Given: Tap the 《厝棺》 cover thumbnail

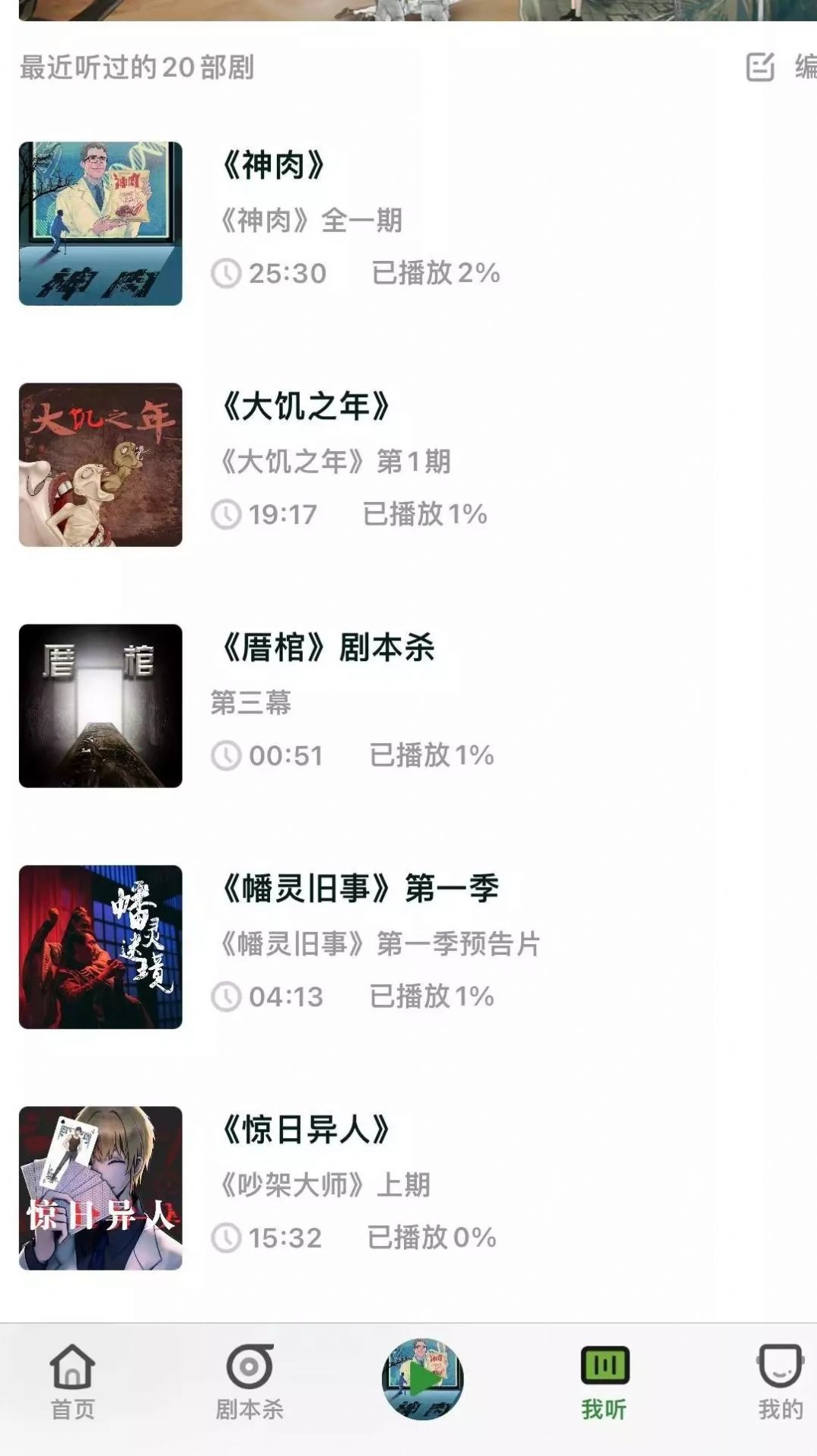Looking at the screenshot, I should tap(99, 704).
